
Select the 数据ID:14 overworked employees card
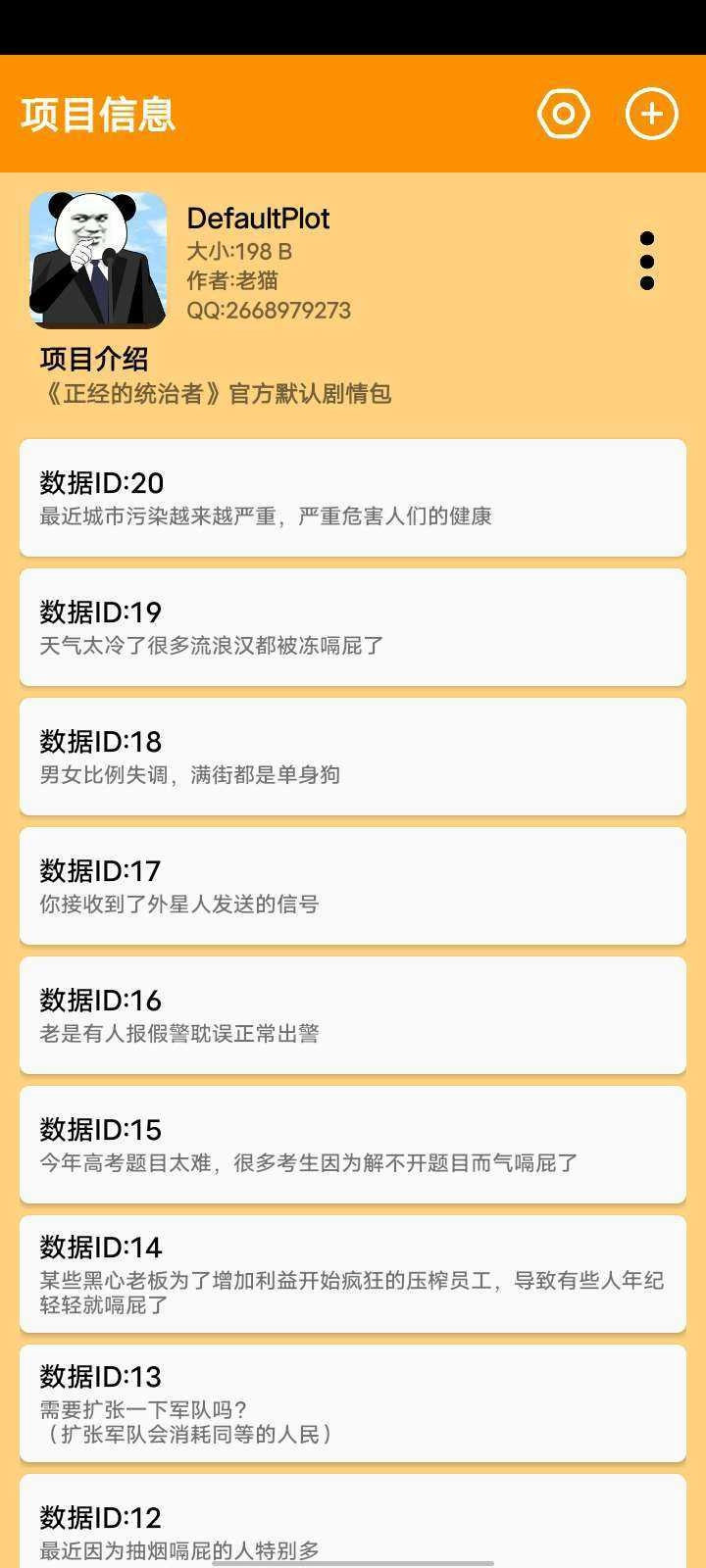353,1271
